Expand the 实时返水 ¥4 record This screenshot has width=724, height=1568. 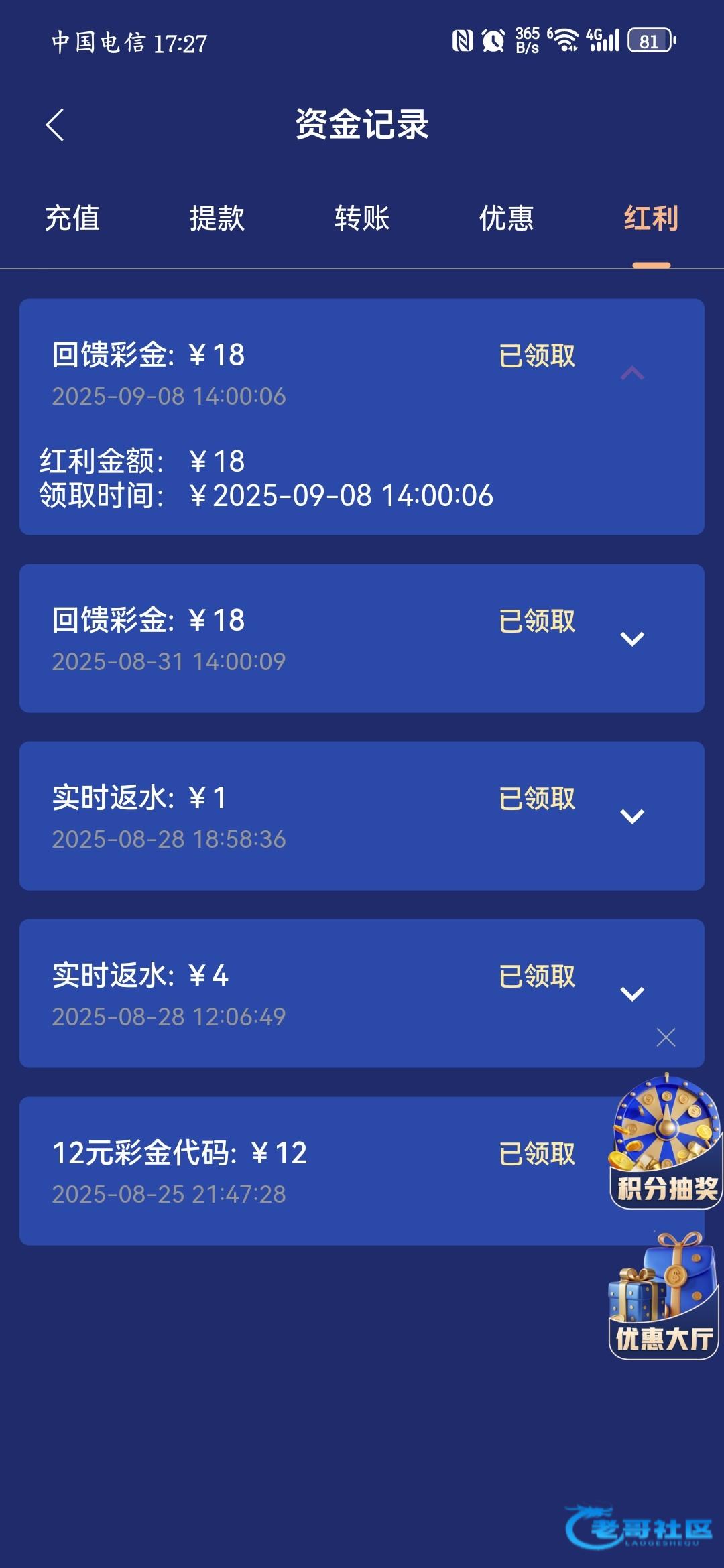[x=631, y=993]
